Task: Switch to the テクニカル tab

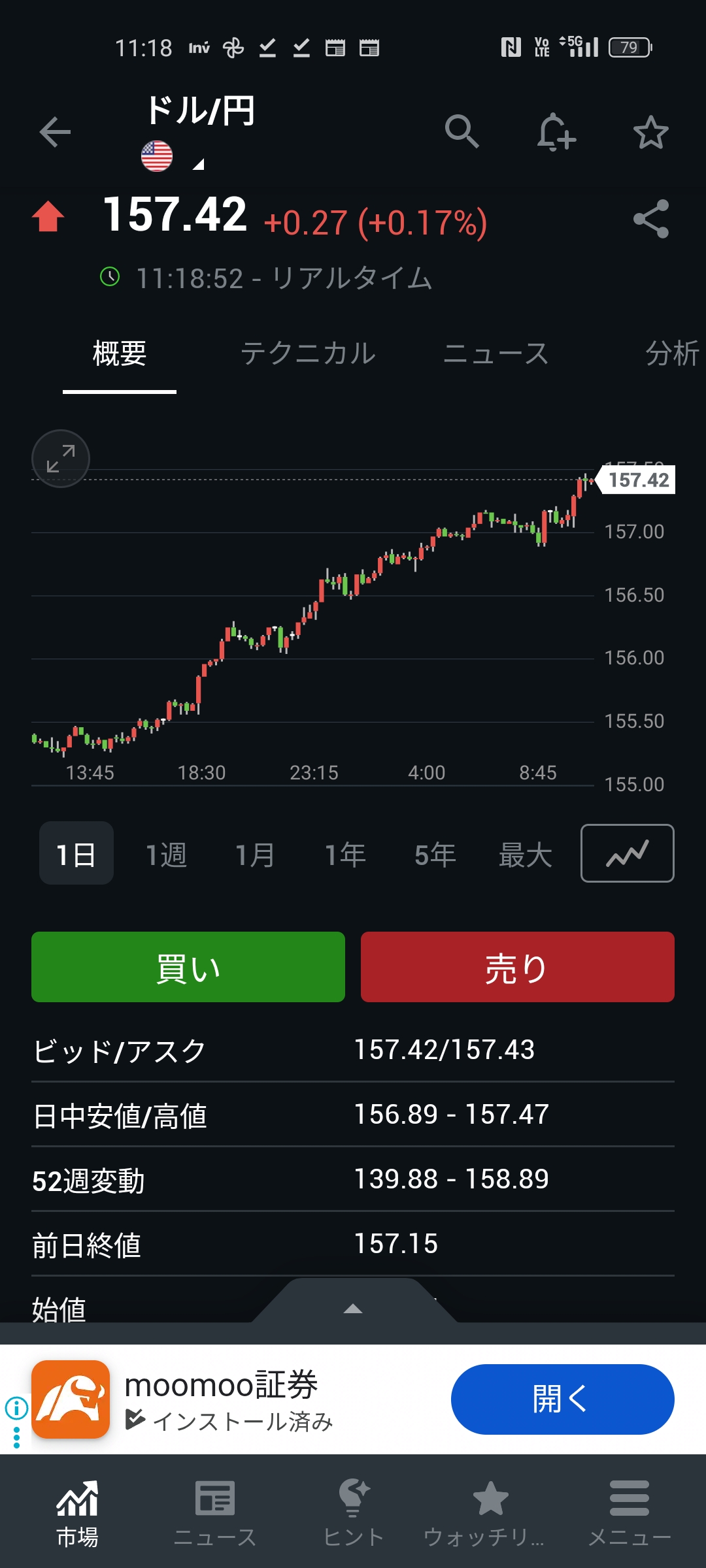Action: tap(308, 354)
